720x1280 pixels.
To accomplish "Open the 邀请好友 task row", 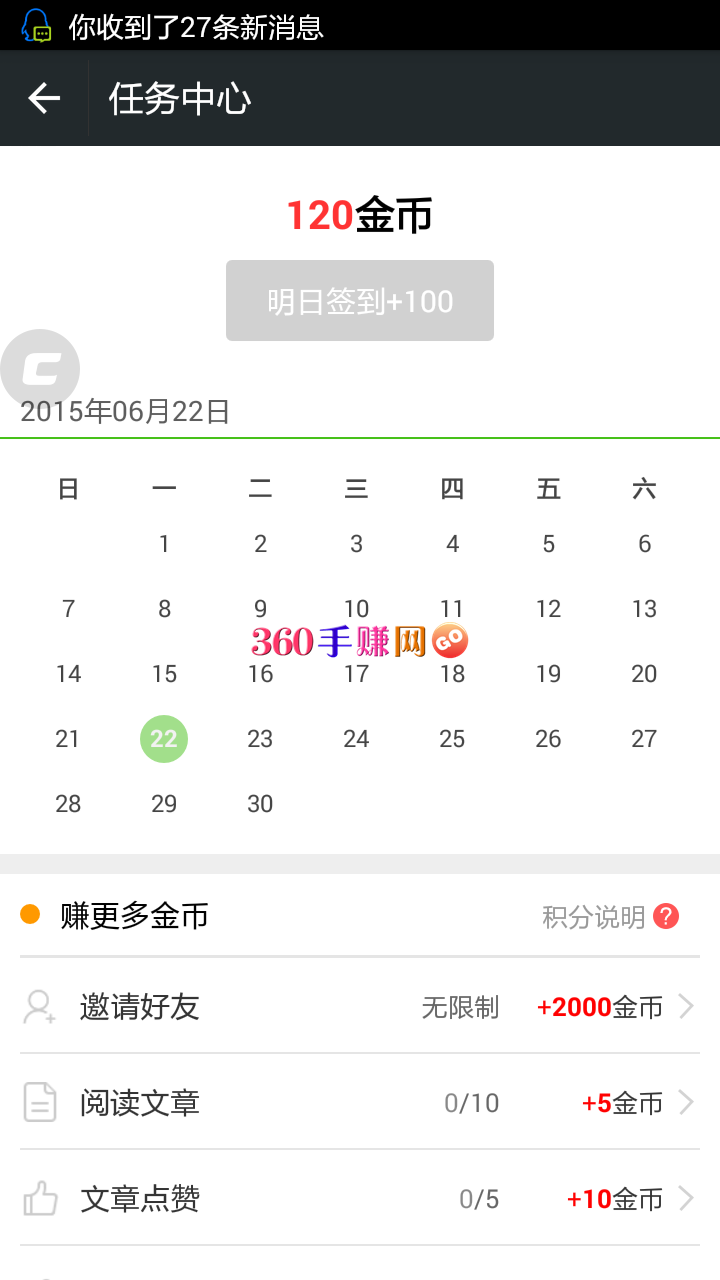I will (360, 1006).
